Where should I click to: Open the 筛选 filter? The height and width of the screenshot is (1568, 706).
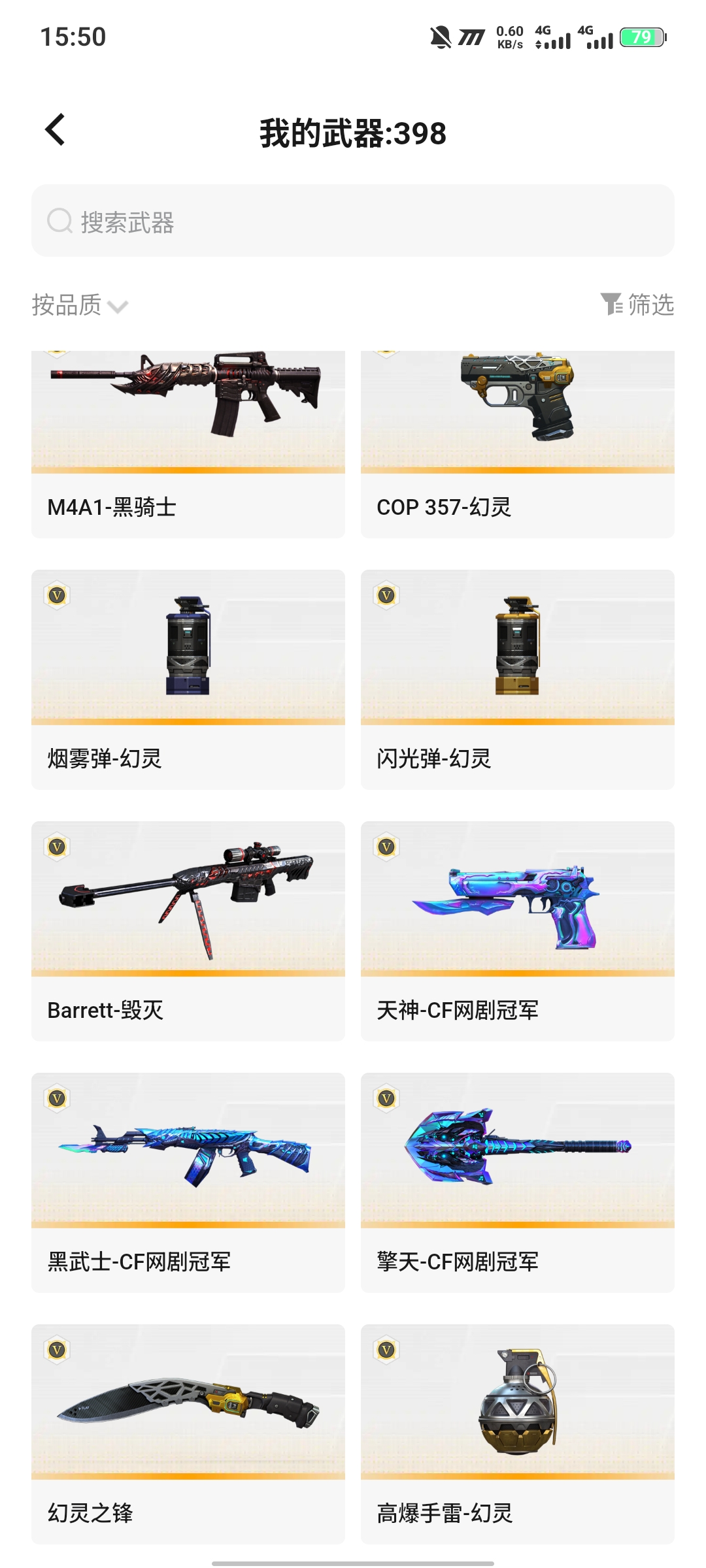[x=637, y=304]
